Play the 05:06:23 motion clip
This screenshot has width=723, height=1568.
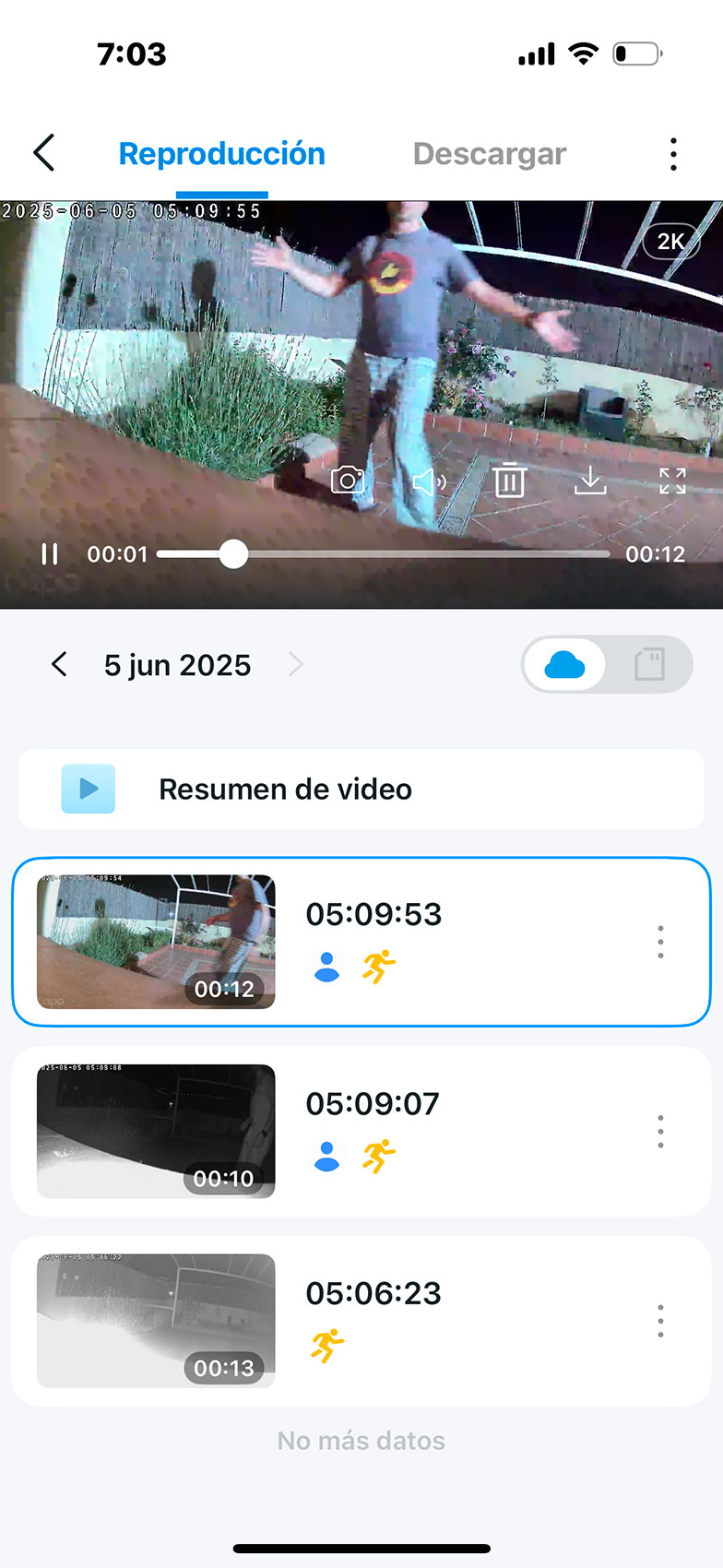pyautogui.click(x=157, y=1321)
